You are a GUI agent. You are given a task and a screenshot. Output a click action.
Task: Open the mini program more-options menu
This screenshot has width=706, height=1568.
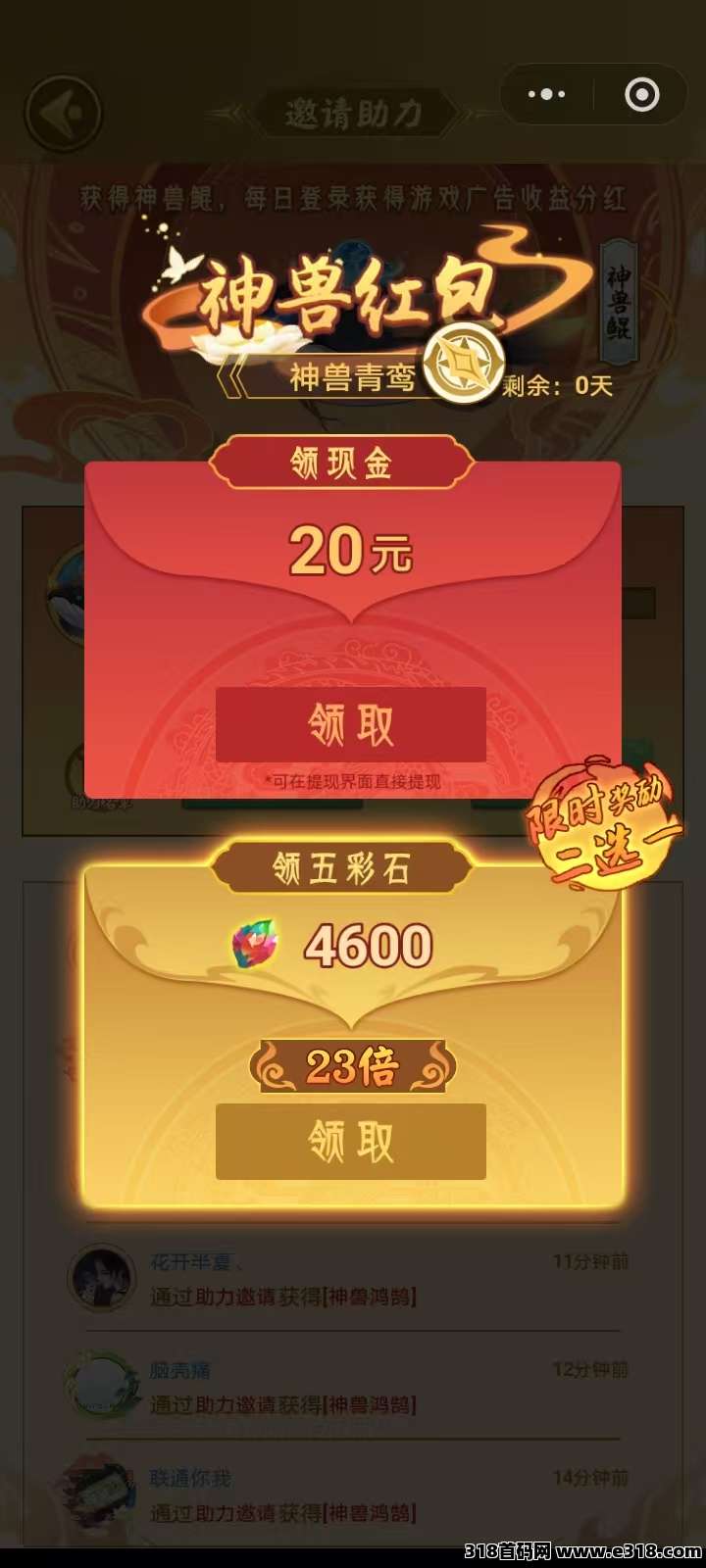[x=546, y=95]
